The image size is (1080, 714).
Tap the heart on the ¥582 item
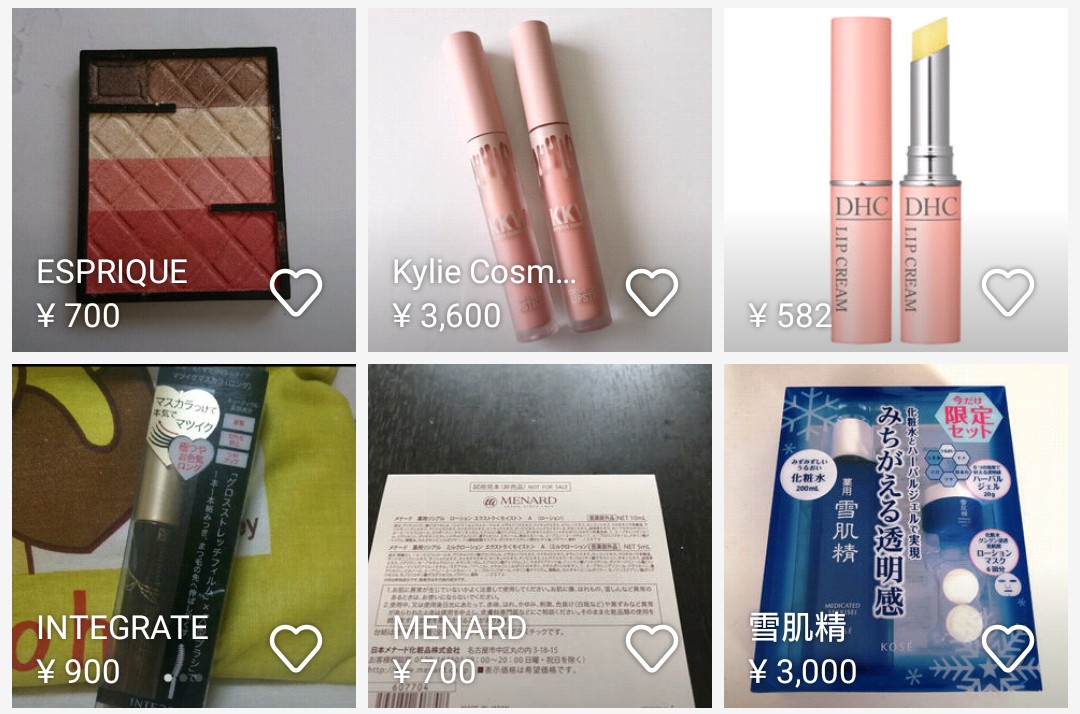(1007, 292)
